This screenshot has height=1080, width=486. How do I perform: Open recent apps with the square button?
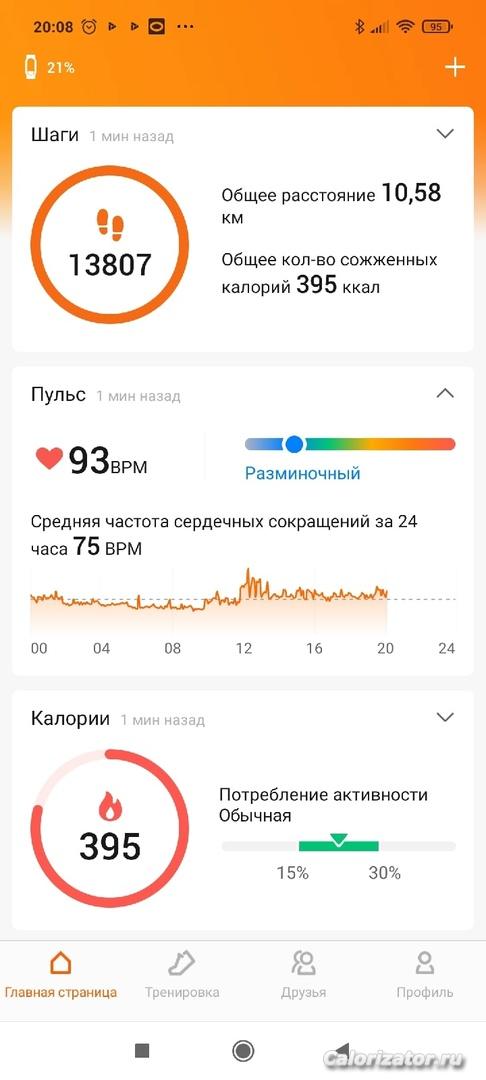click(142, 1050)
